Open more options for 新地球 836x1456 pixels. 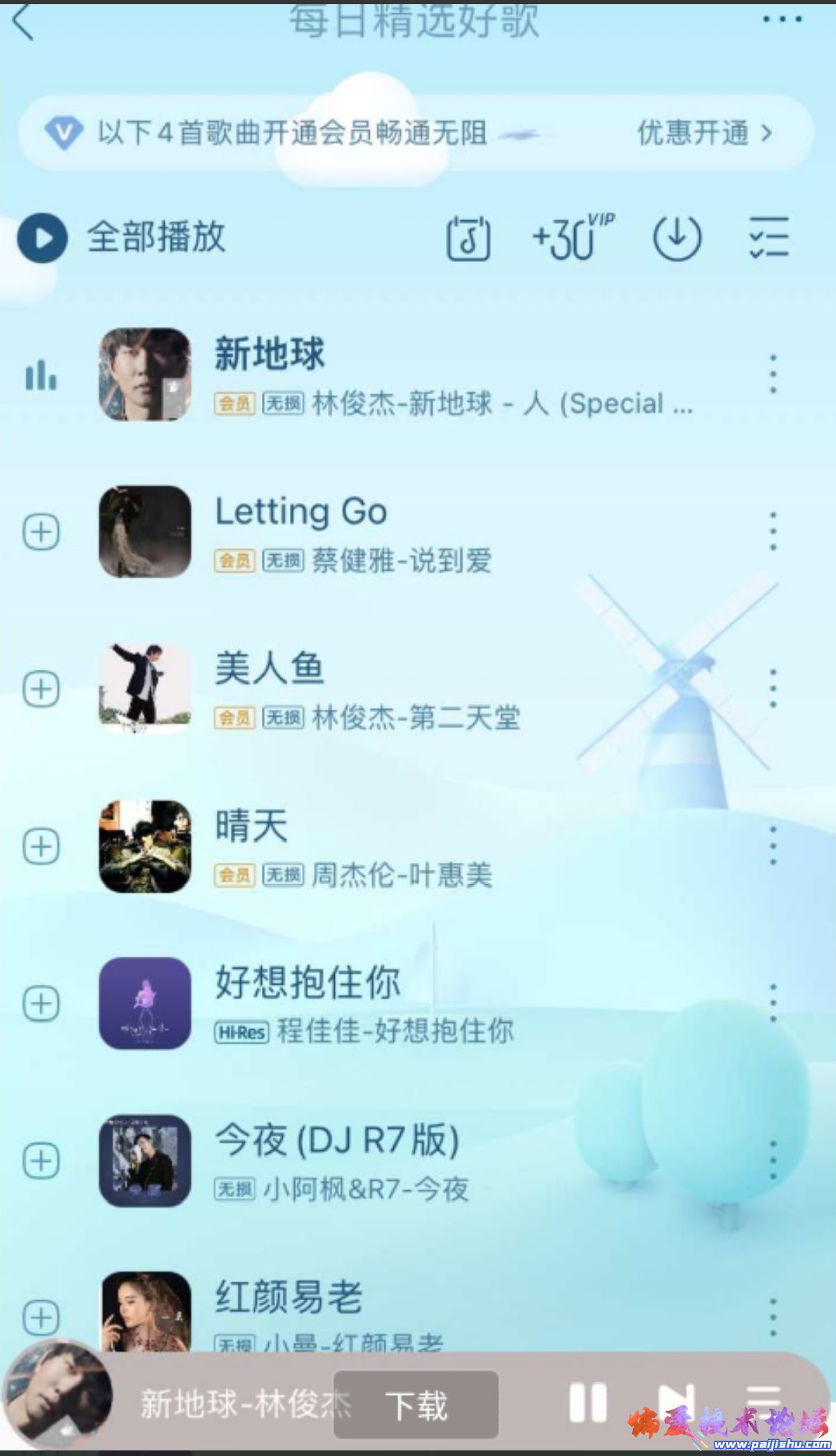click(773, 373)
